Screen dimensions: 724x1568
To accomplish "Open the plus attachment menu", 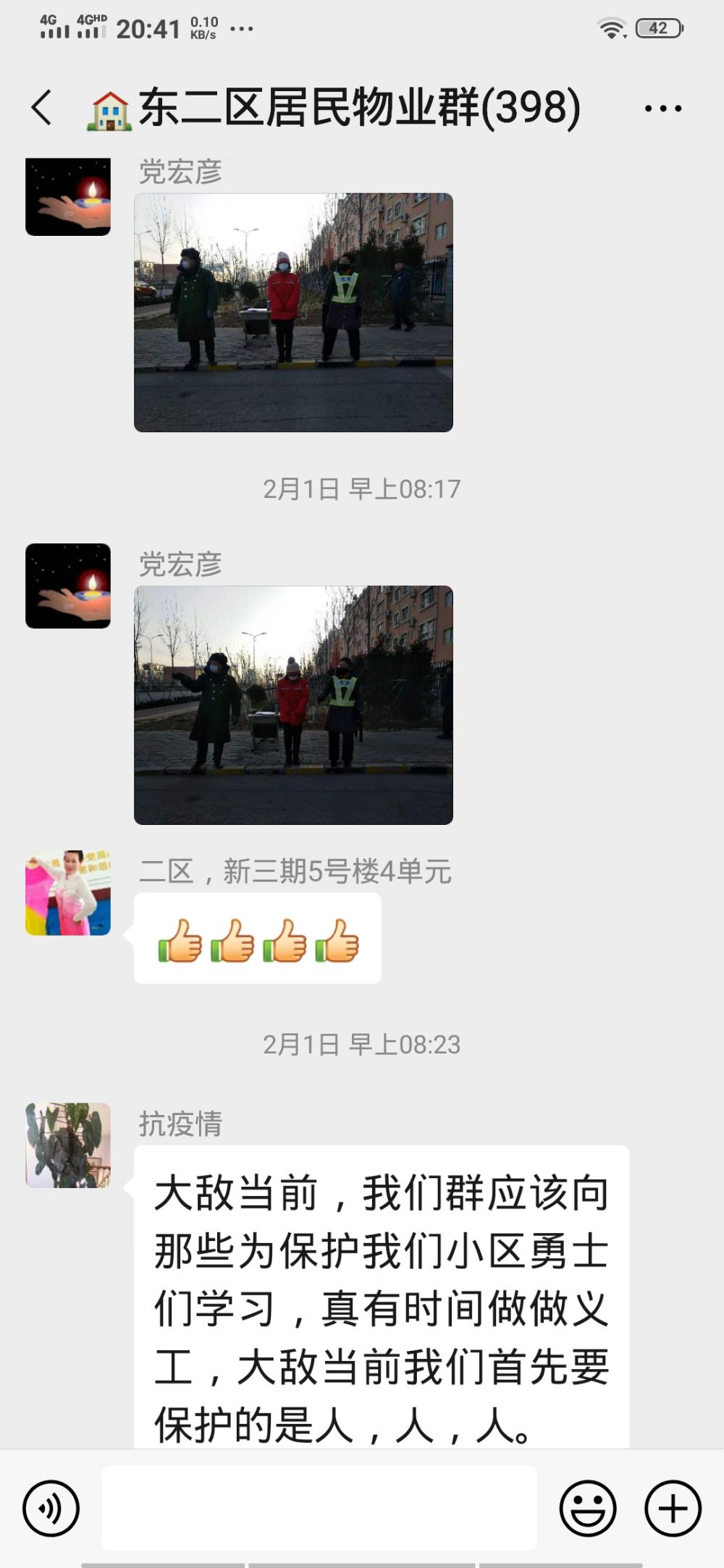I will [673, 1508].
